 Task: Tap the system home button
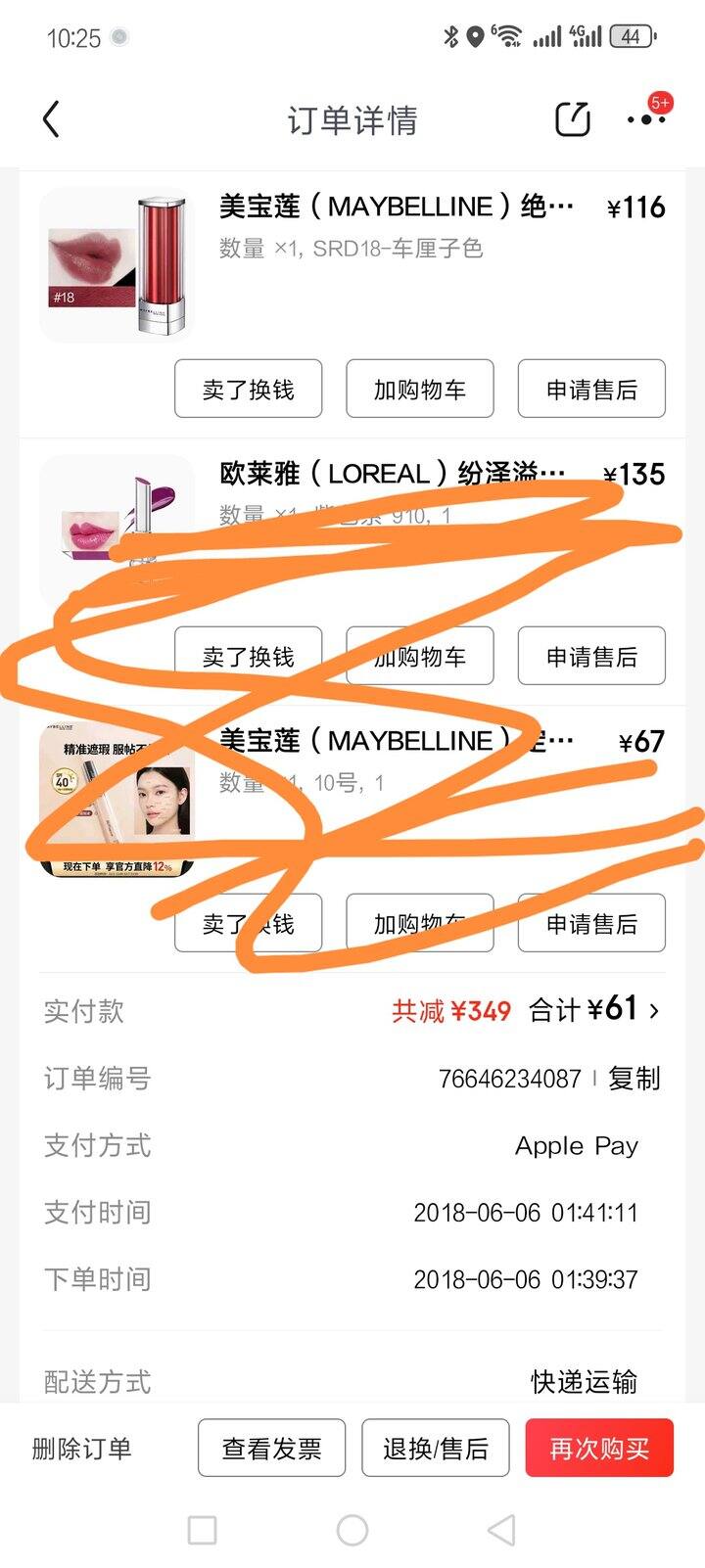[352, 1530]
